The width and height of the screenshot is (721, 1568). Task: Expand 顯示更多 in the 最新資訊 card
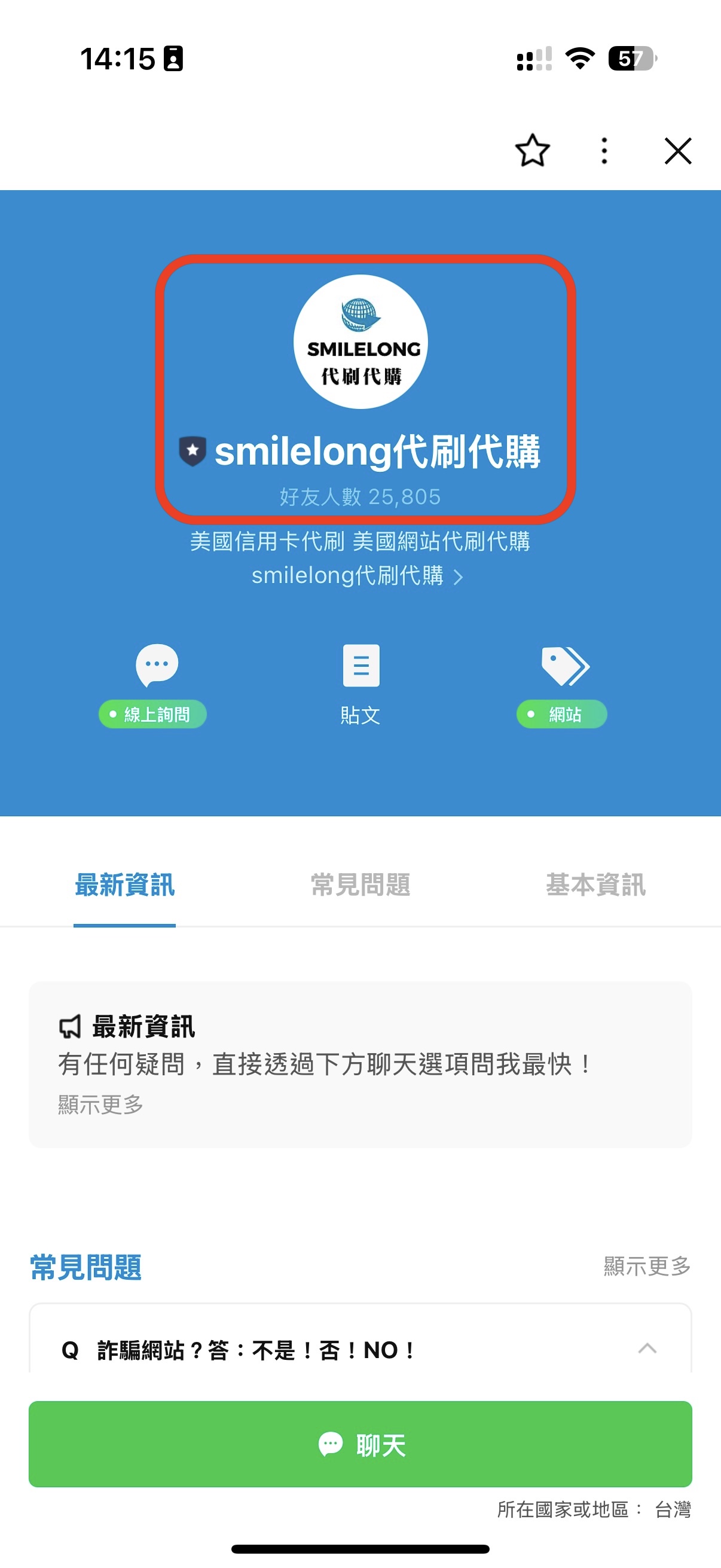pyautogui.click(x=100, y=1104)
